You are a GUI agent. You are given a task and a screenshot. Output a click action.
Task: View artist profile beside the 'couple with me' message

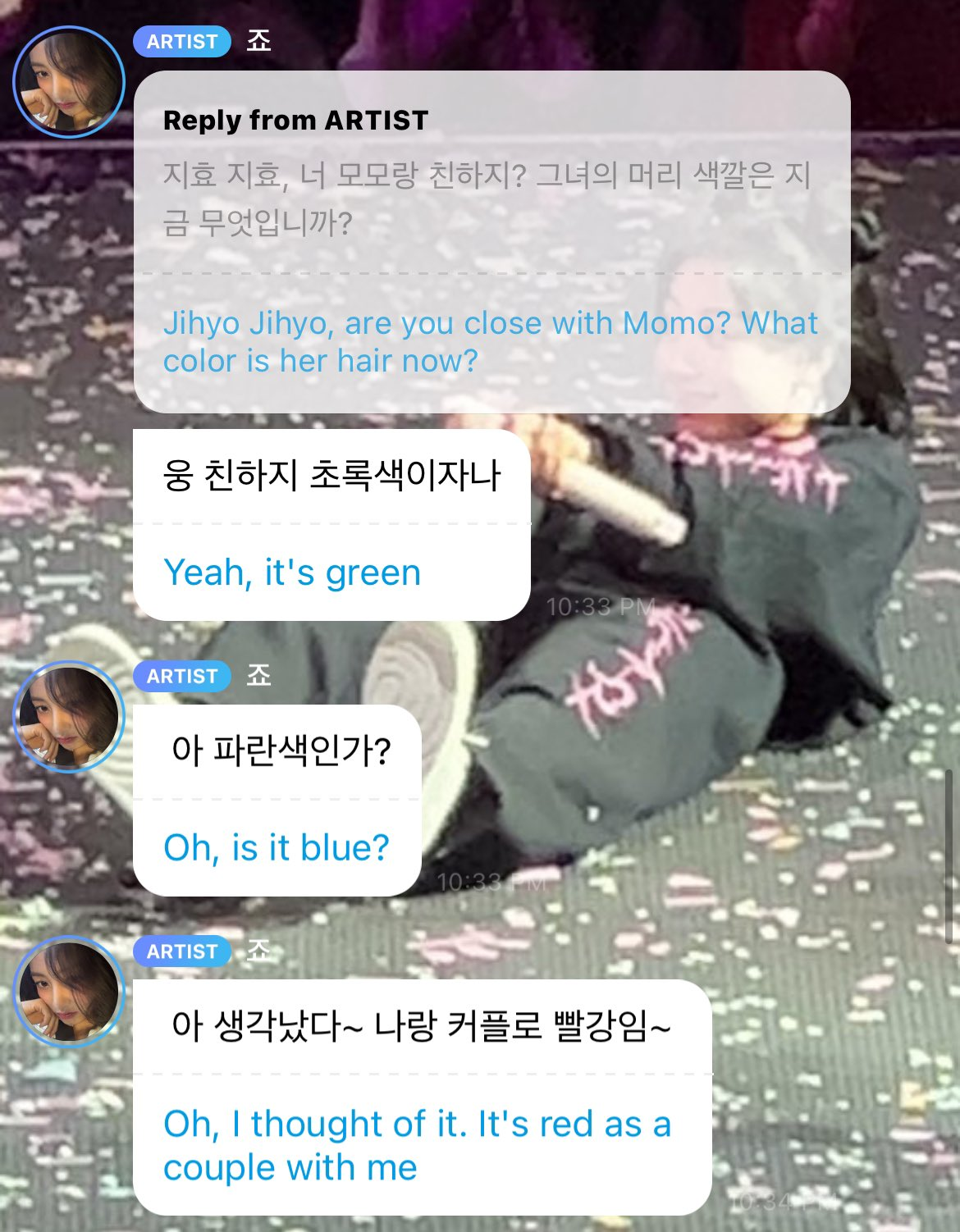[68, 991]
